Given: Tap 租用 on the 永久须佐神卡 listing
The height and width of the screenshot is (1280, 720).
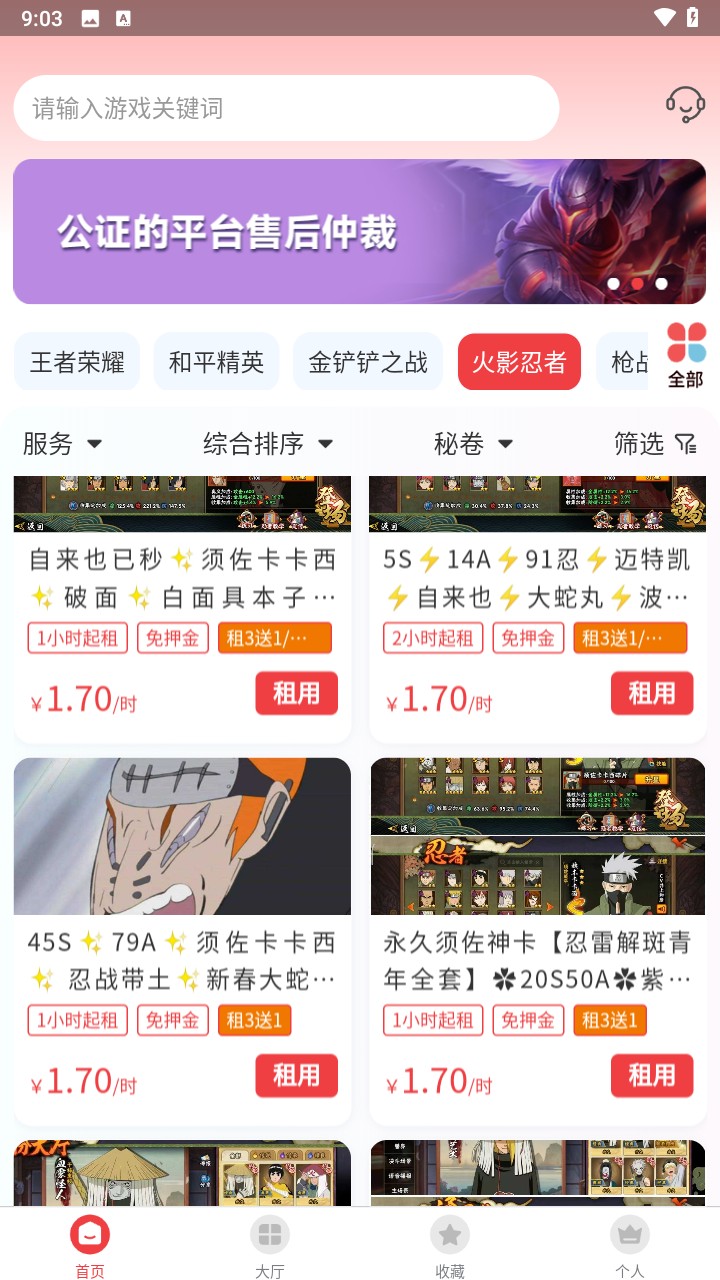Looking at the screenshot, I should coord(652,1075).
